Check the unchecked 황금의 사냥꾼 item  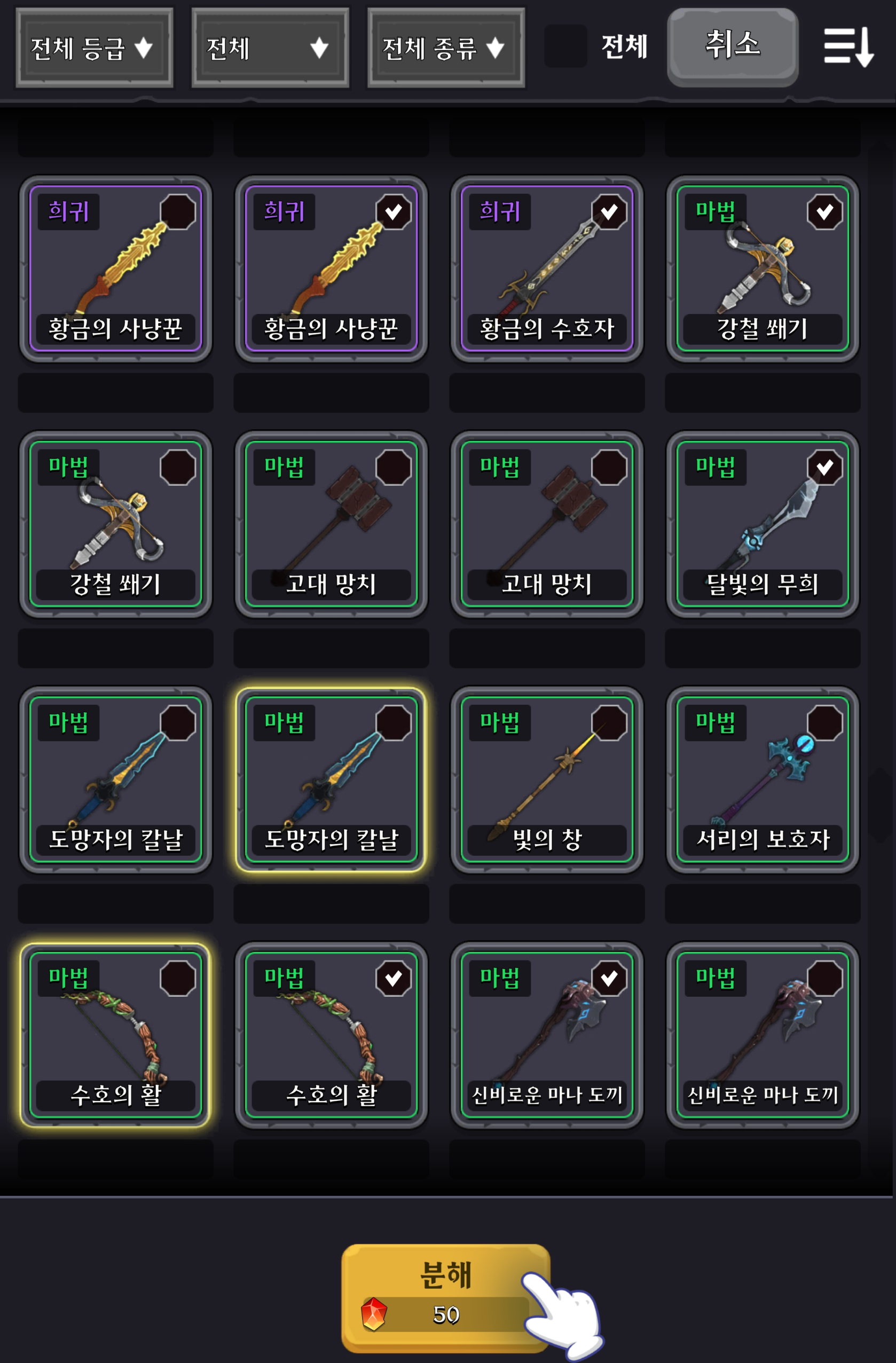[178, 212]
